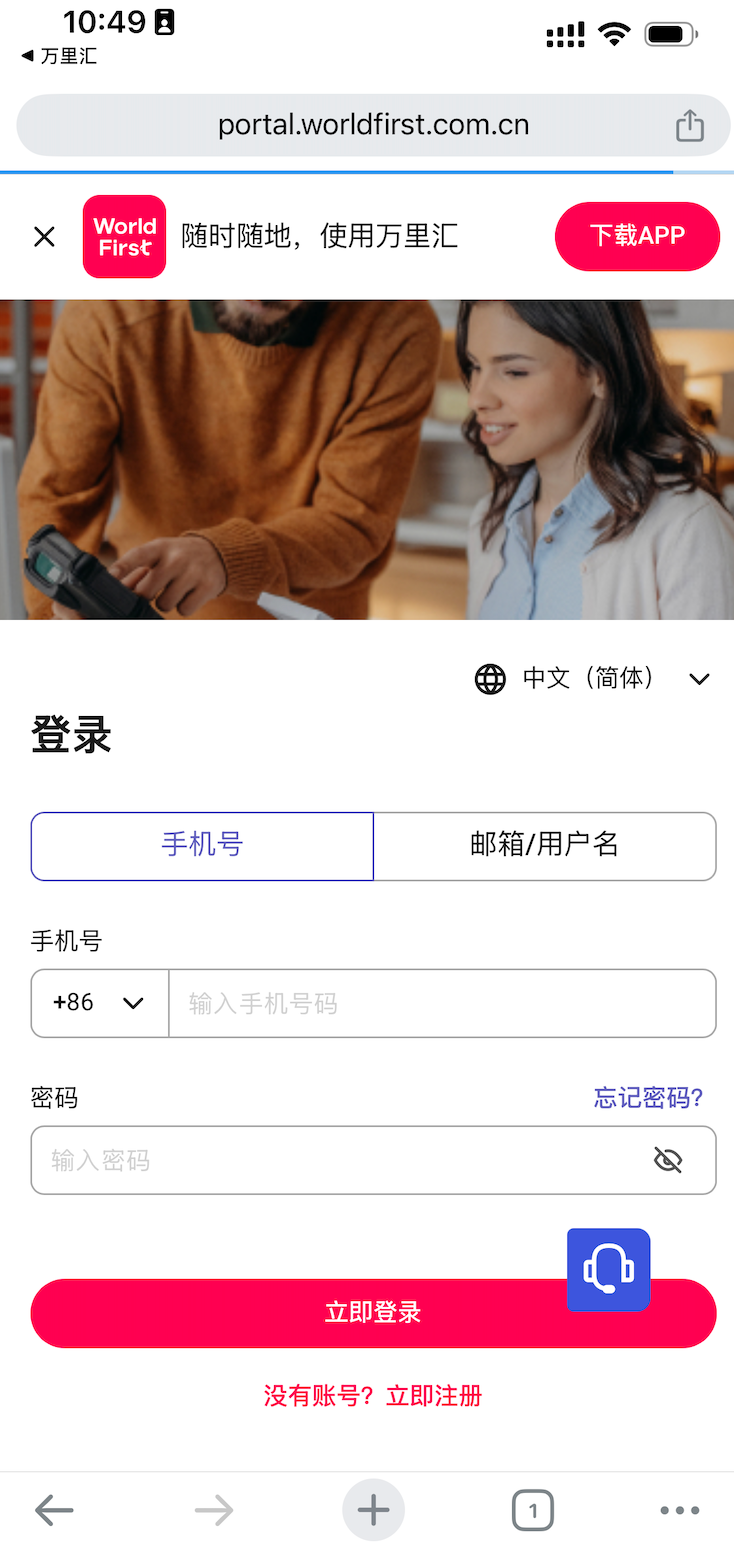Screen dimensions: 734x1558
Task: Select the 手机号 login tab
Action: [202, 845]
